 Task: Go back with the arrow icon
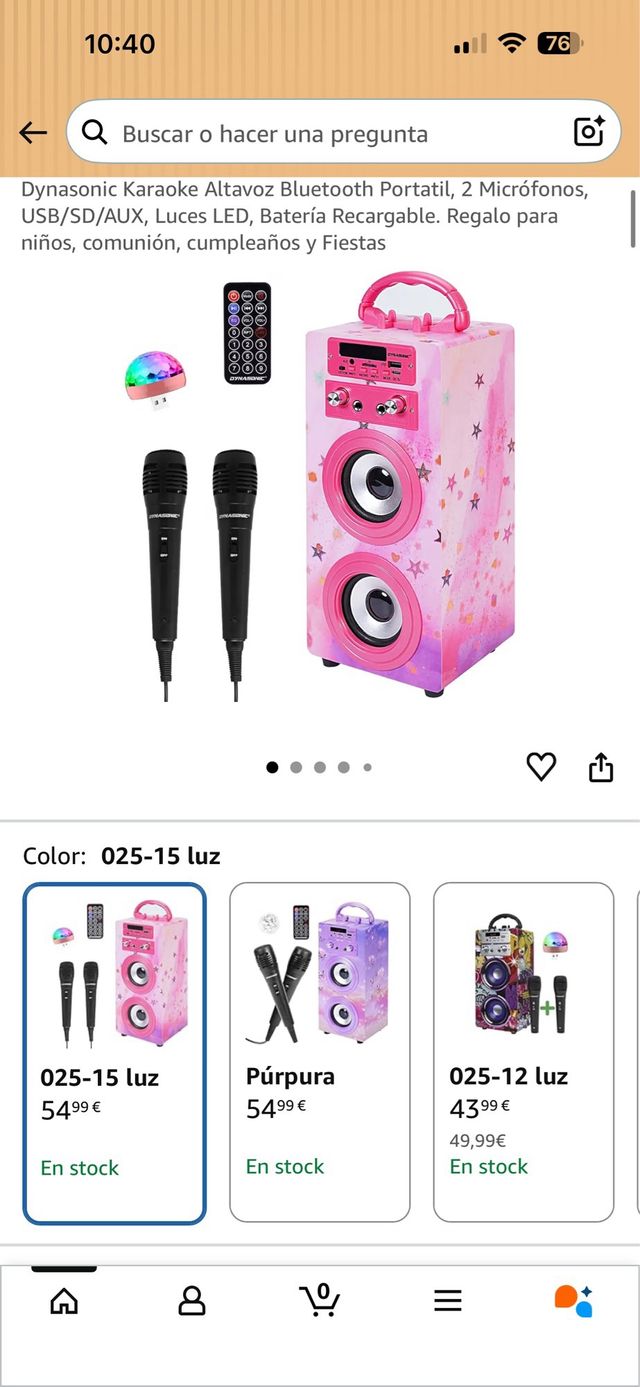(x=33, y=133)
